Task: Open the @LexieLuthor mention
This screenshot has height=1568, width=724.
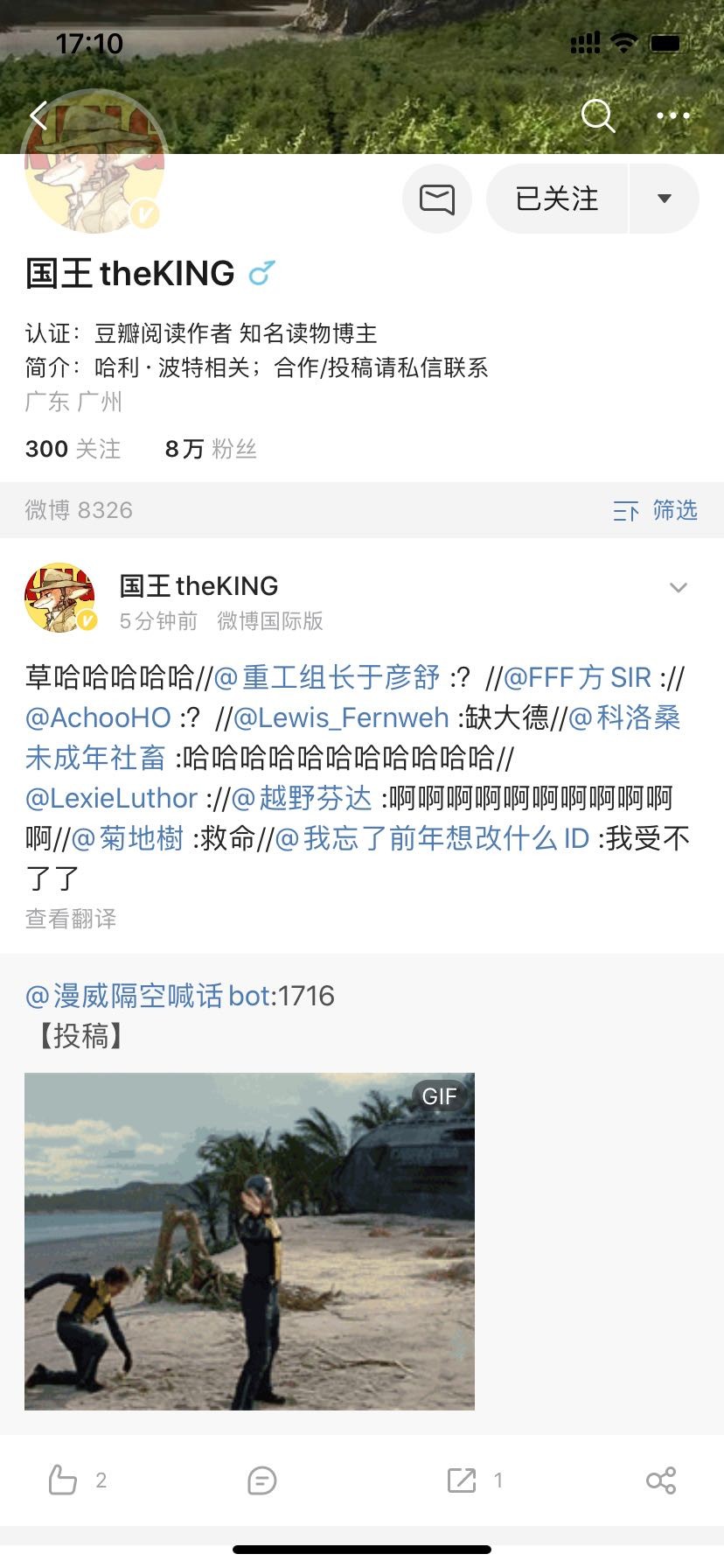Action: tap(112, 798)
